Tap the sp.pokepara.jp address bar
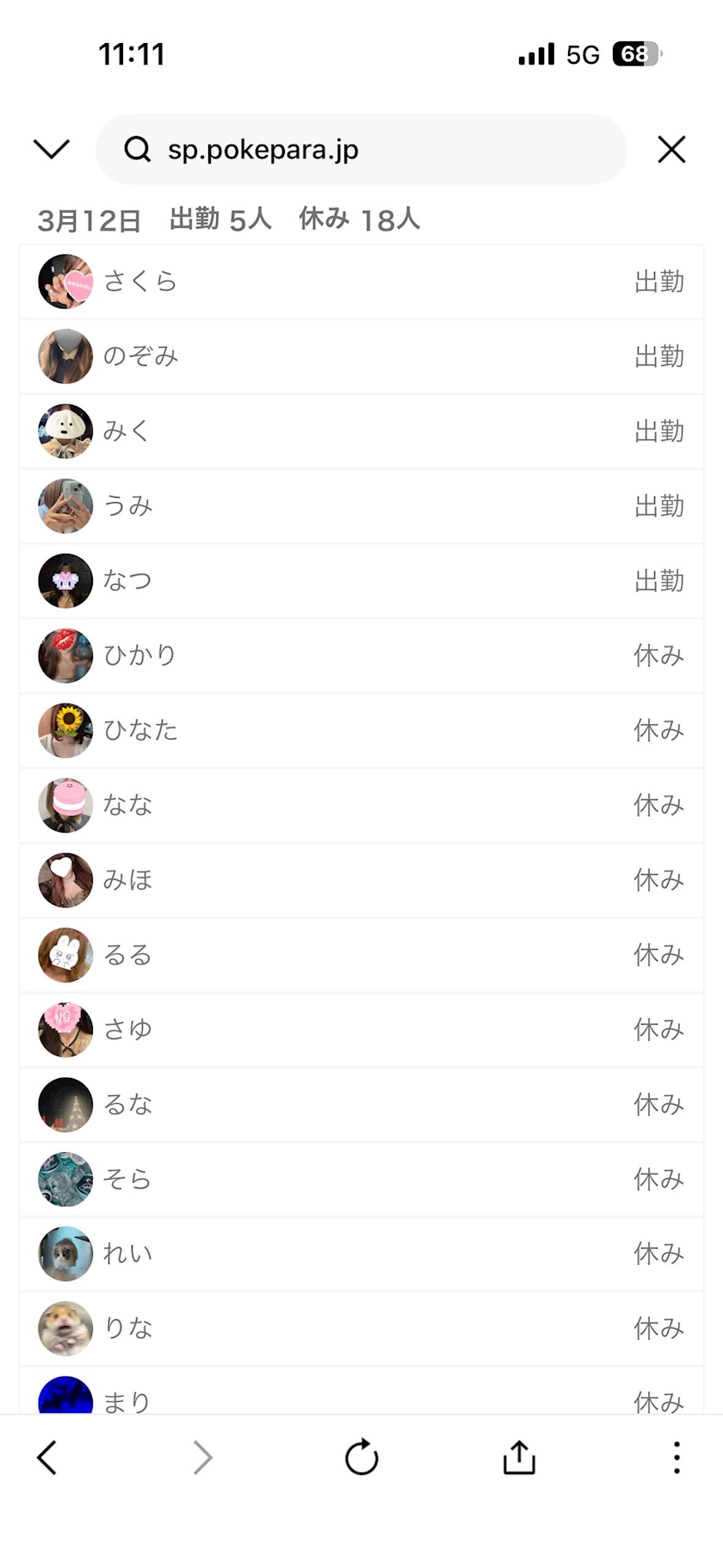Viewport: 723px width, 1568px height. click(361, 150)
